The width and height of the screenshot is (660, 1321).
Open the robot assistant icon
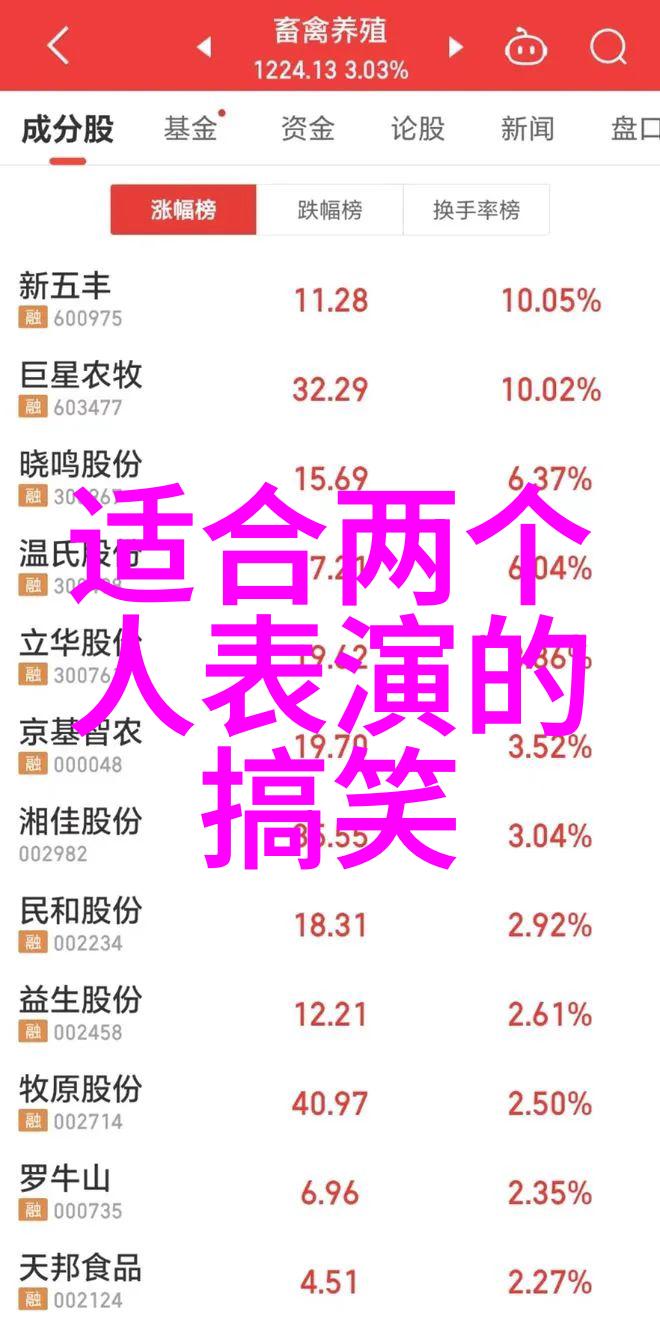pyautogui.click(x=523, y=46)
